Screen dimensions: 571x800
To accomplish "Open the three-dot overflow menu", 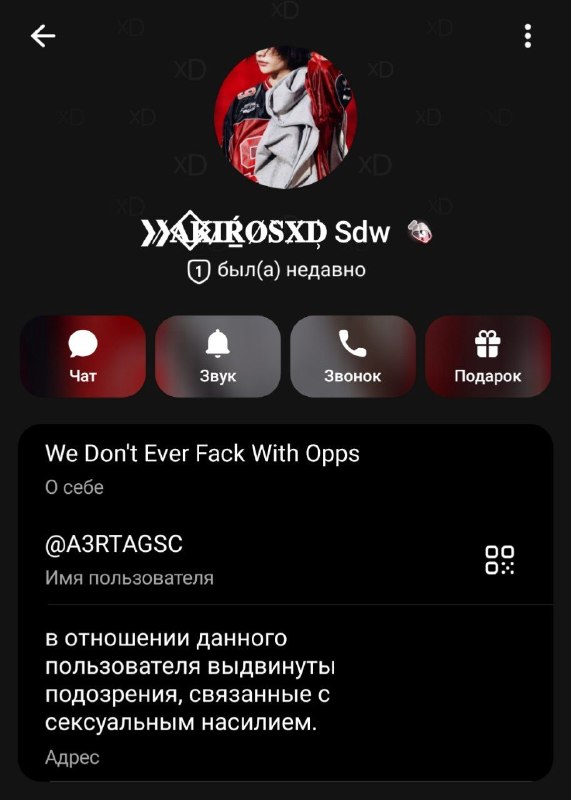I will 528,36.
